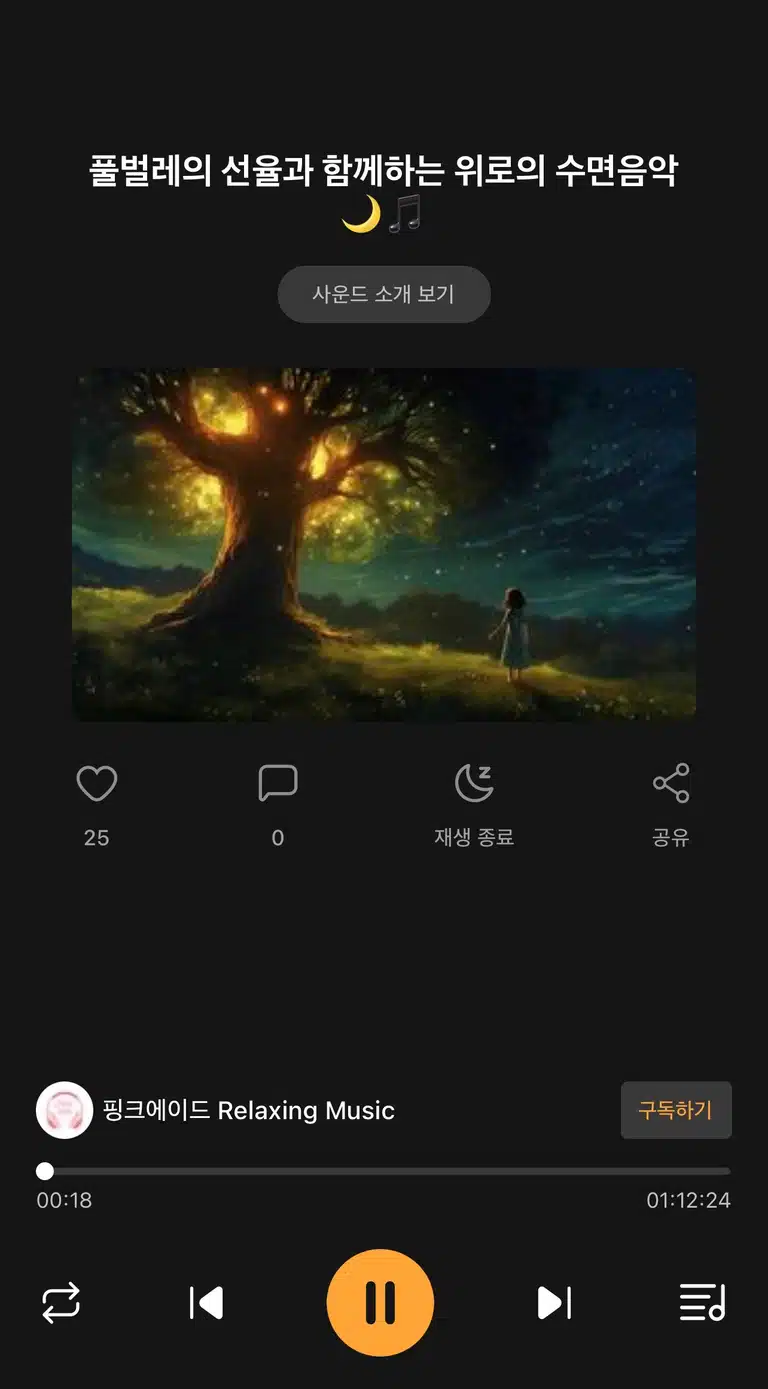Viewport: 768px width, 1389px height.
Task: Skip to the next track
Action: pyautogui.click(x=554, y=1303)
